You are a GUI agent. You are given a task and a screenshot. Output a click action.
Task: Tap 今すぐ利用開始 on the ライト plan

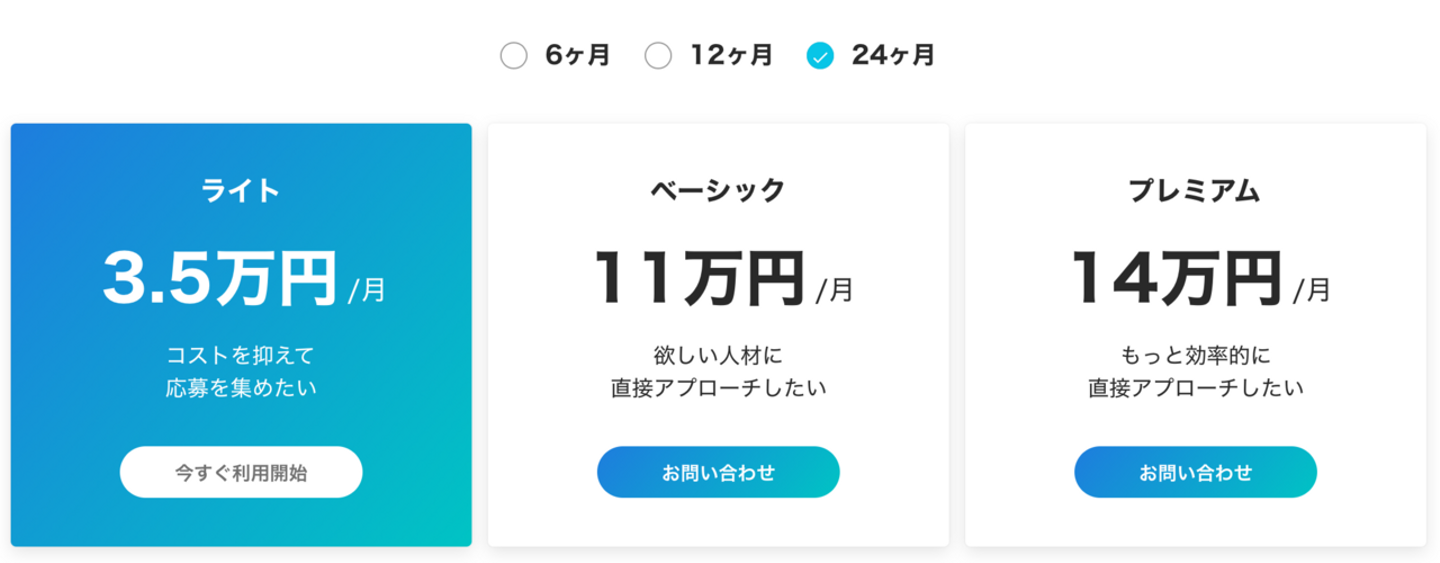[x=241, y=472]
